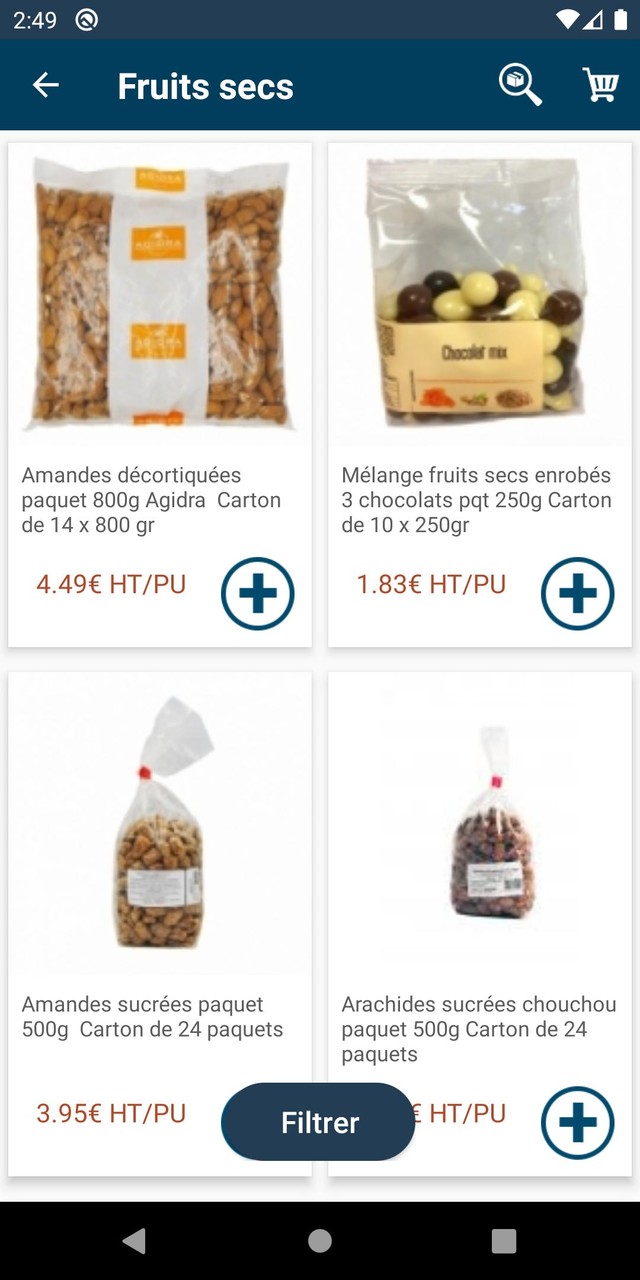Add Mélange fruits secs enrobés to cart
Viewport: 640px width, 1280px height.
point(577,594)
